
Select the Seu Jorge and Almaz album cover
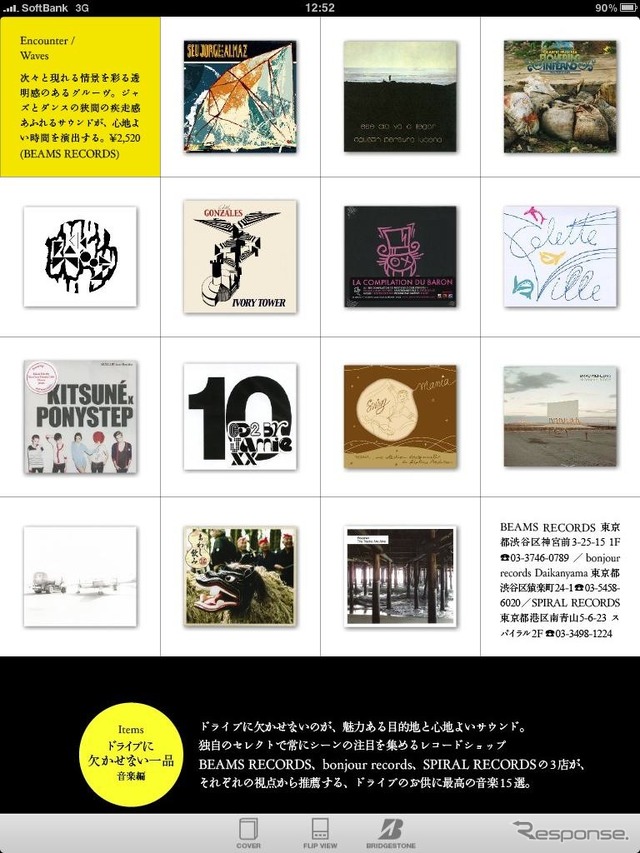pyautogui.click(x=240, y=97)
